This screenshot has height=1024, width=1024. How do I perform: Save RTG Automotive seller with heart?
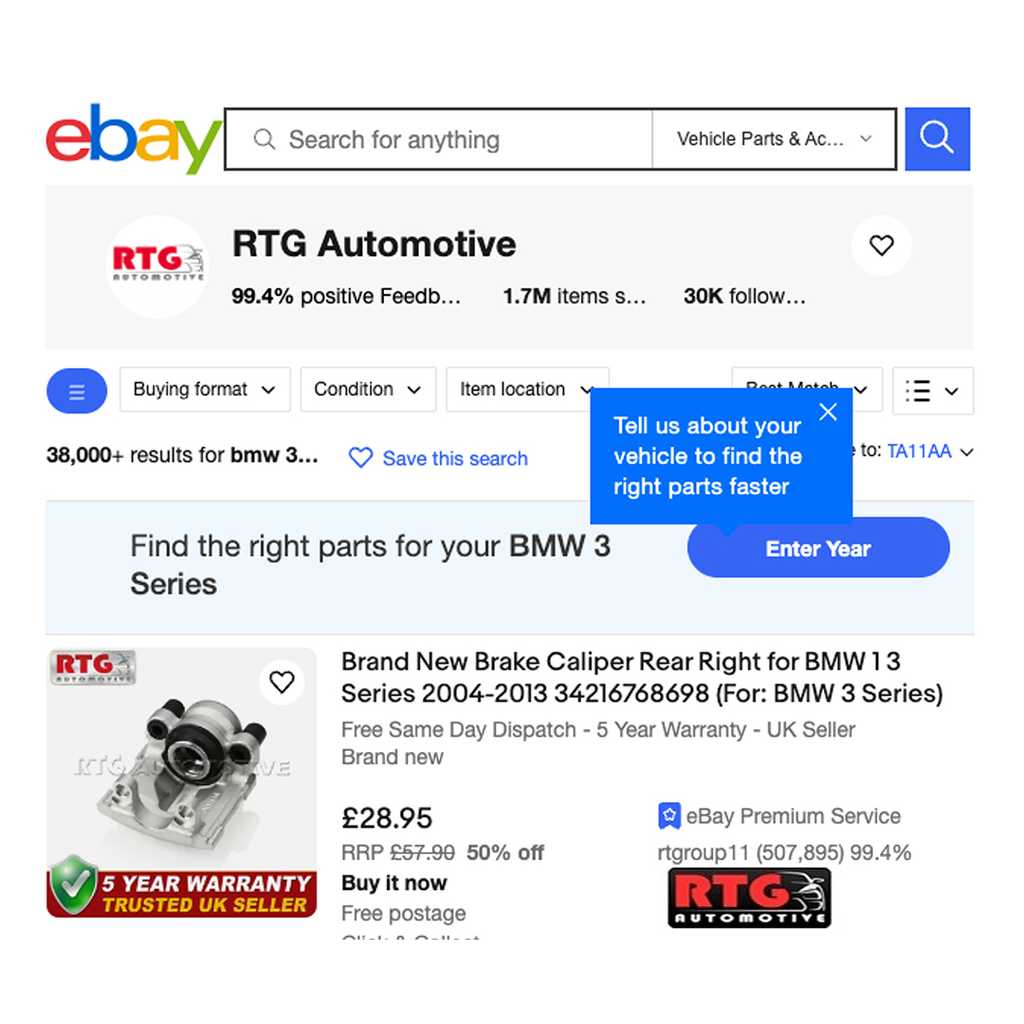pos(881,245)
